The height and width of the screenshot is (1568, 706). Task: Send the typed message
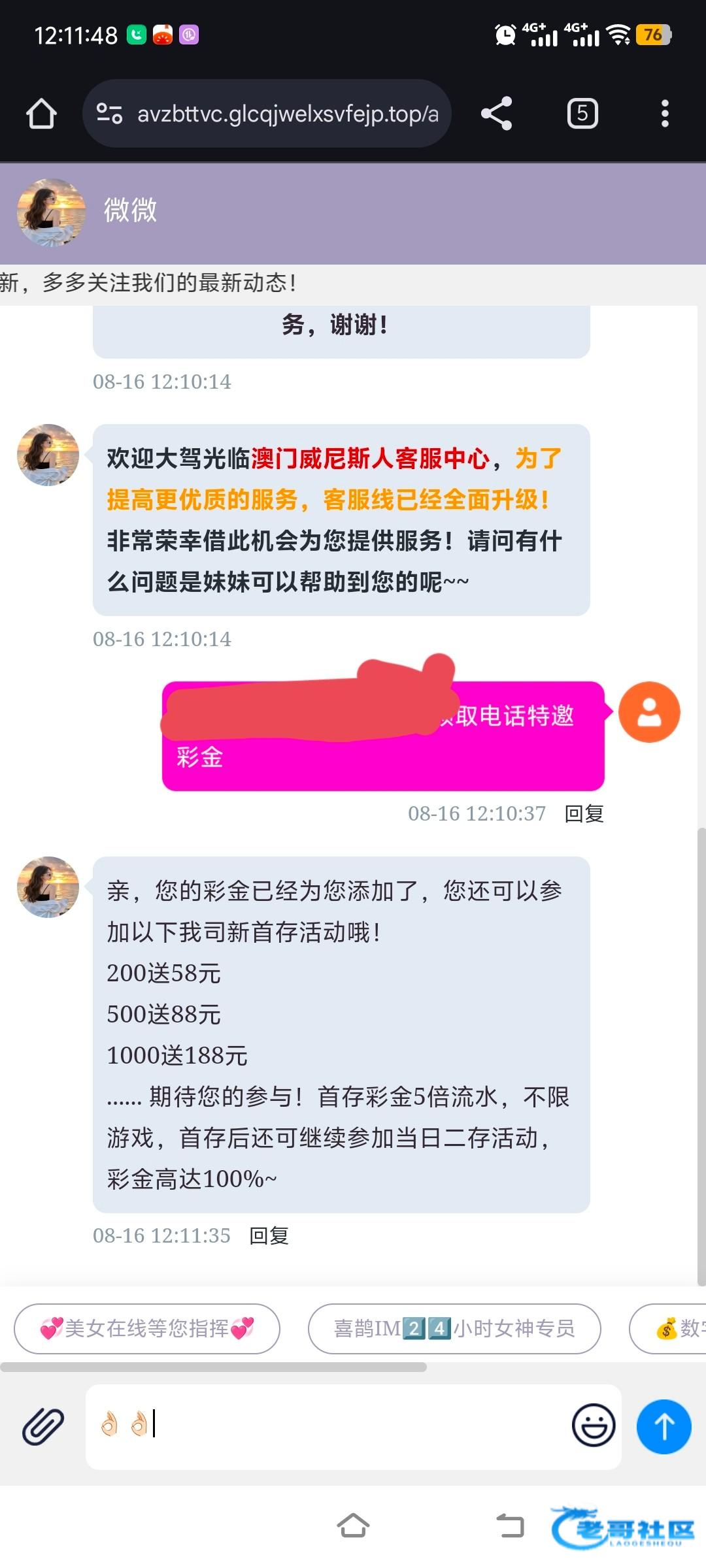(664, 1426)
